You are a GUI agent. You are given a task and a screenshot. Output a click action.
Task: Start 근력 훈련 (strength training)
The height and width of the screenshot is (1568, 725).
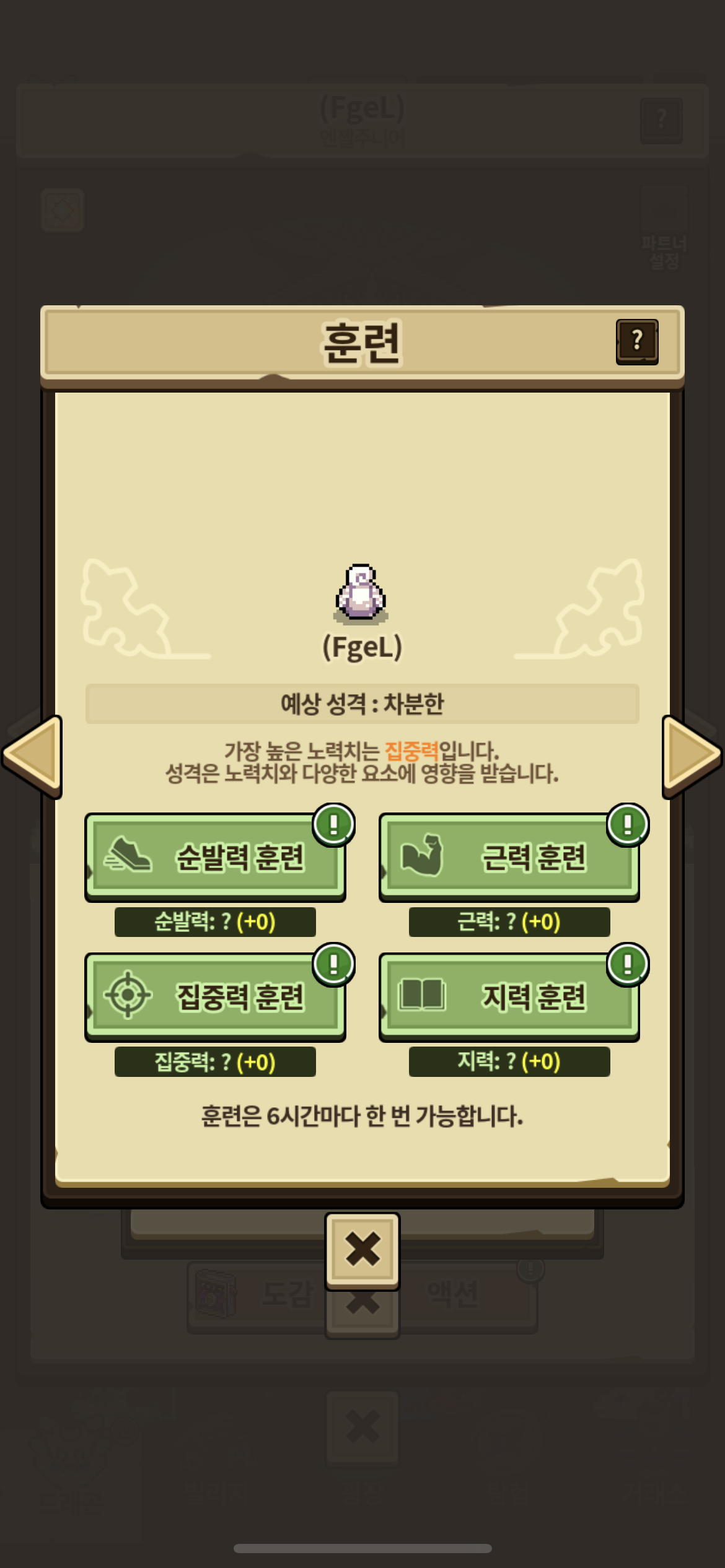point(509,857)
